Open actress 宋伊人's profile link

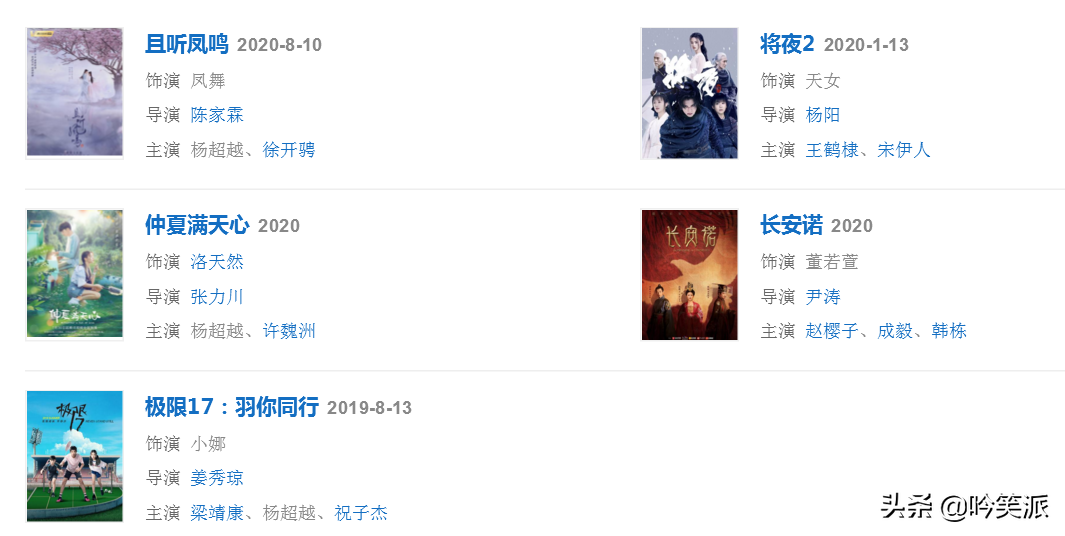tap(904, 150)
